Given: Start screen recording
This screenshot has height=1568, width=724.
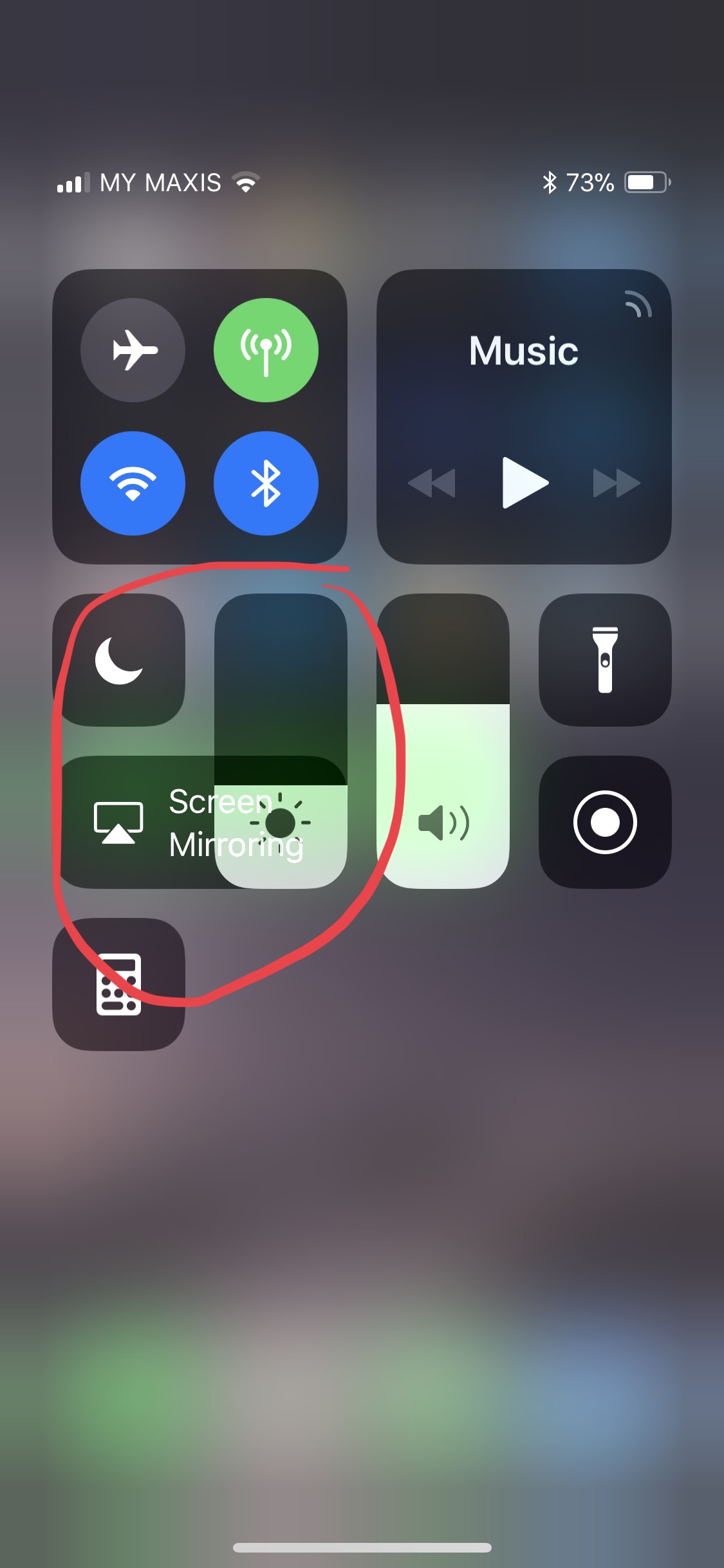Looking at the screenshot, I should (x=605, y=823).
